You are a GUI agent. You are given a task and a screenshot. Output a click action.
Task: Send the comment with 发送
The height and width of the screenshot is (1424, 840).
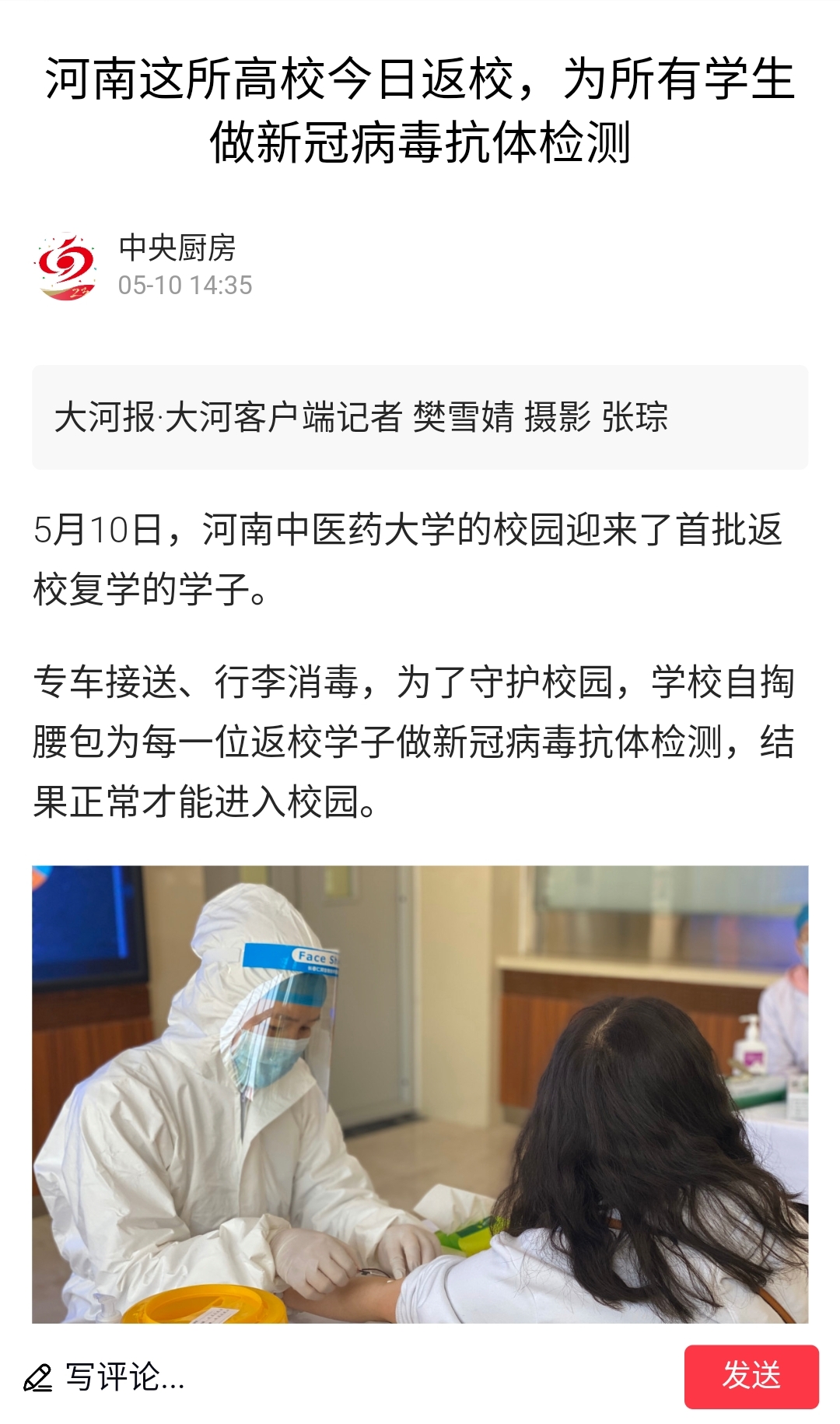pyautogui.click(x=751, y=1376)
